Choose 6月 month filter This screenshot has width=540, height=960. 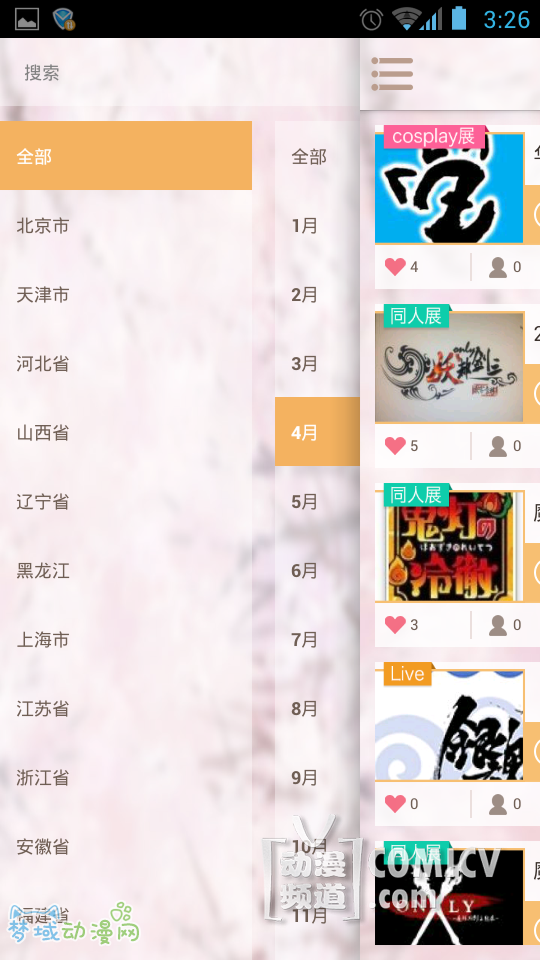pyautogui.click(x=317, y=571)
